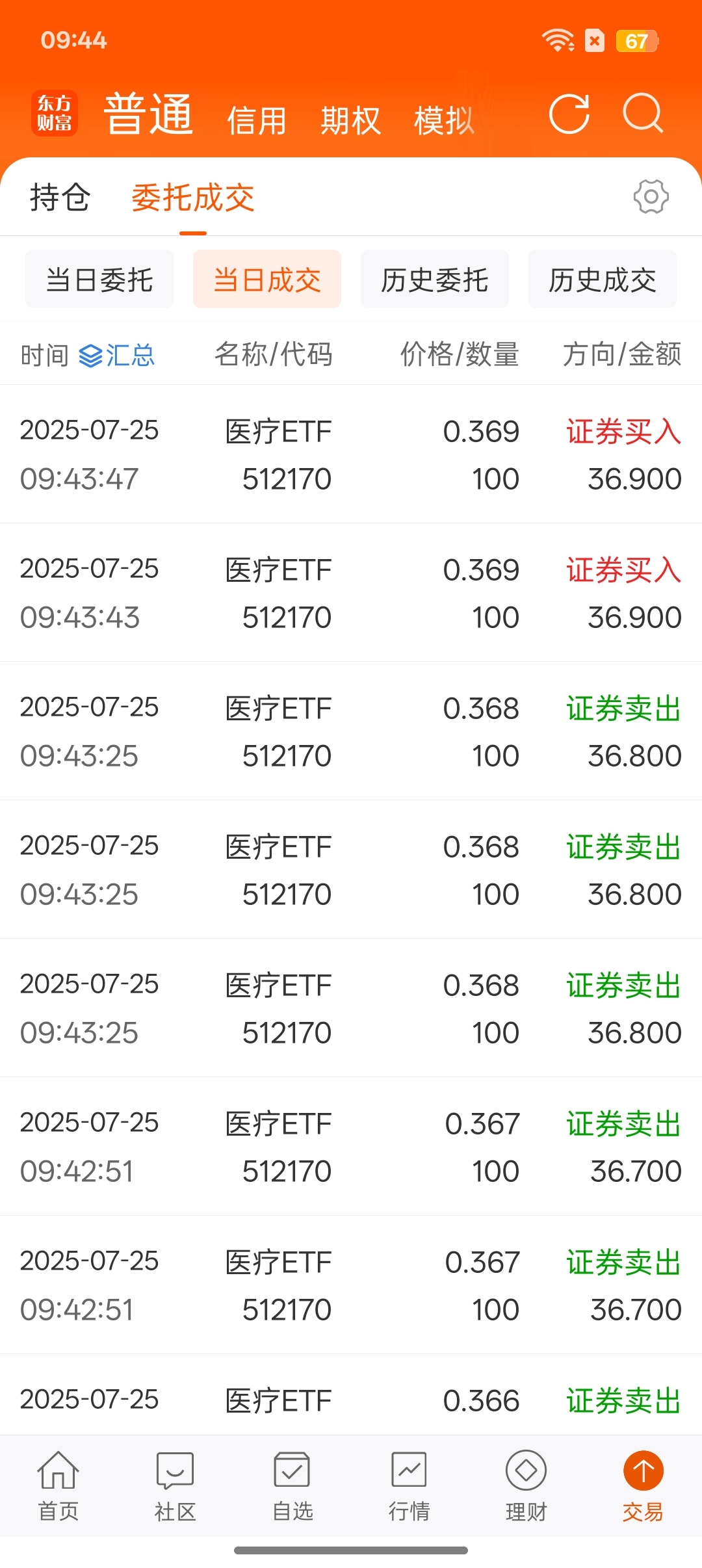Go to the 首页 tab
702x1568 pixels.
(x=58, y=1487)
